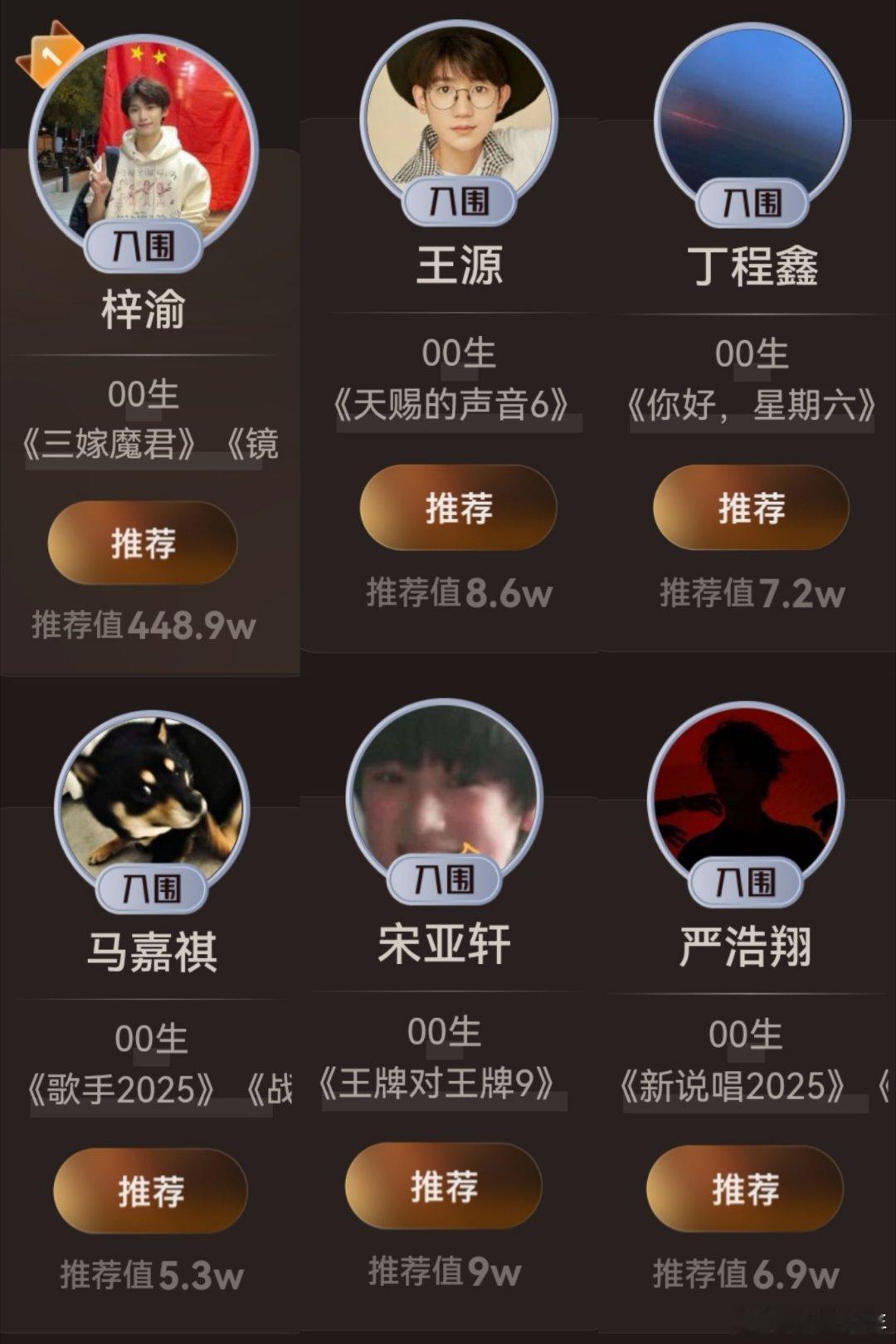Give 严浩翔 a recommendation via 推荐
The height and width of the screenshot is (1344, 896).
[744, 1188]
